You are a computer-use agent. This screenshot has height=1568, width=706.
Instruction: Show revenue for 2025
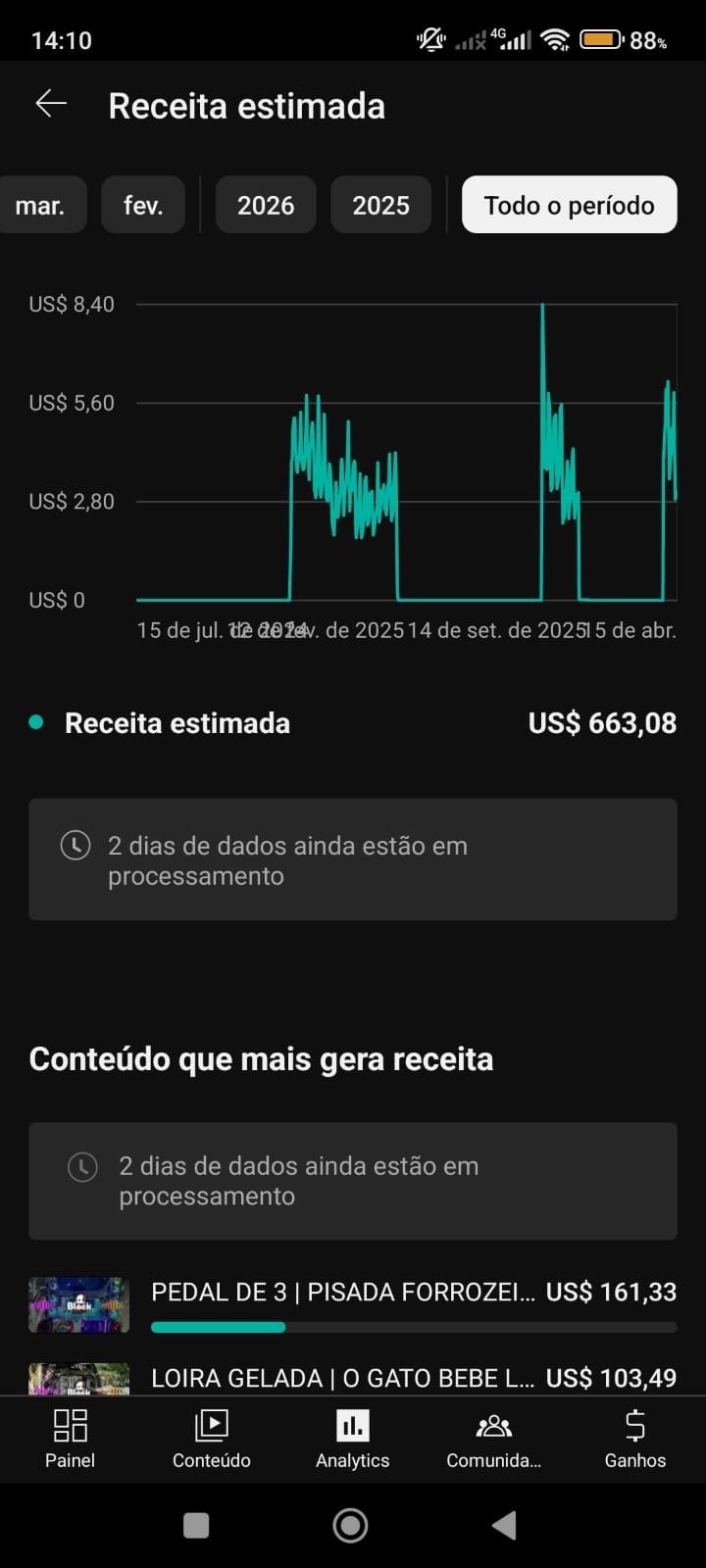point(380,205)
